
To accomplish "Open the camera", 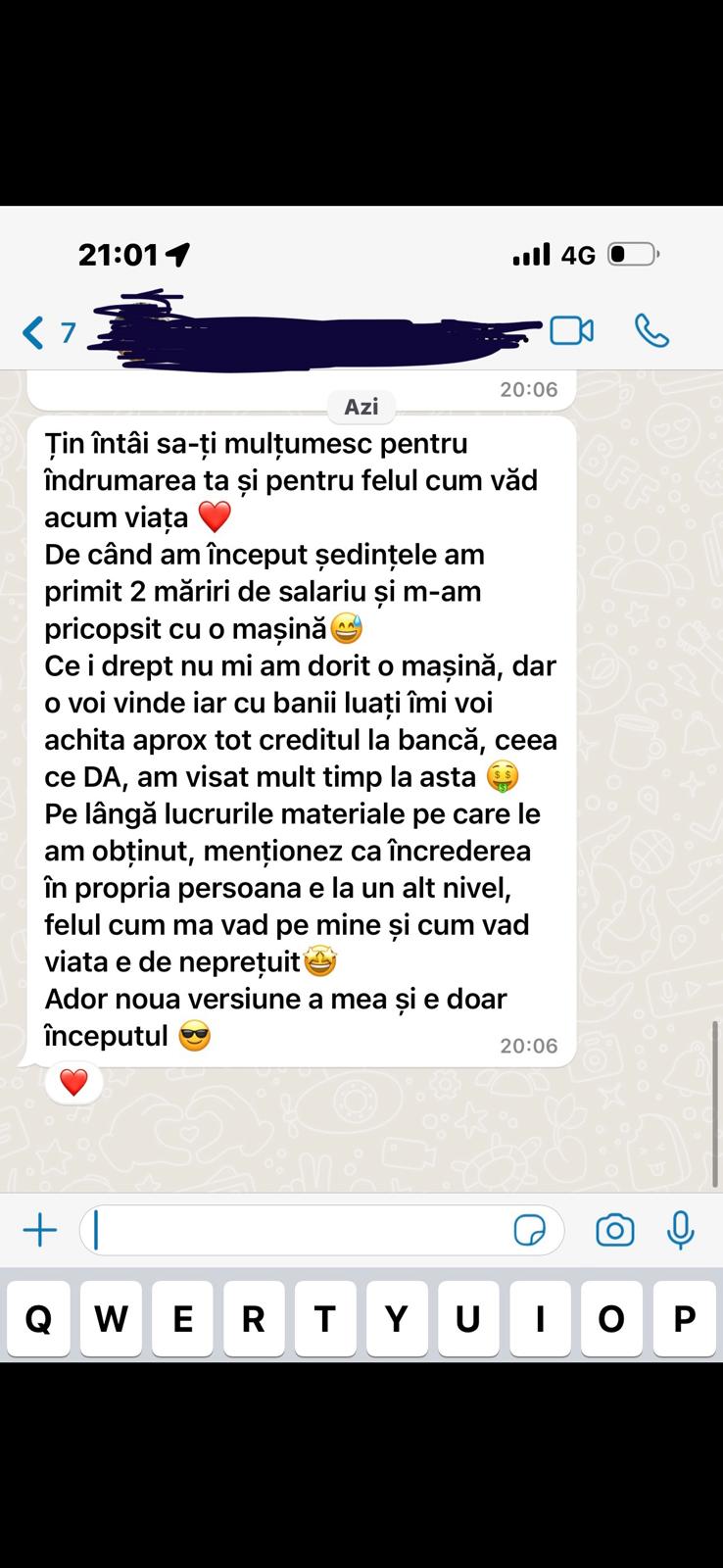I will (x=615, y=1230).
